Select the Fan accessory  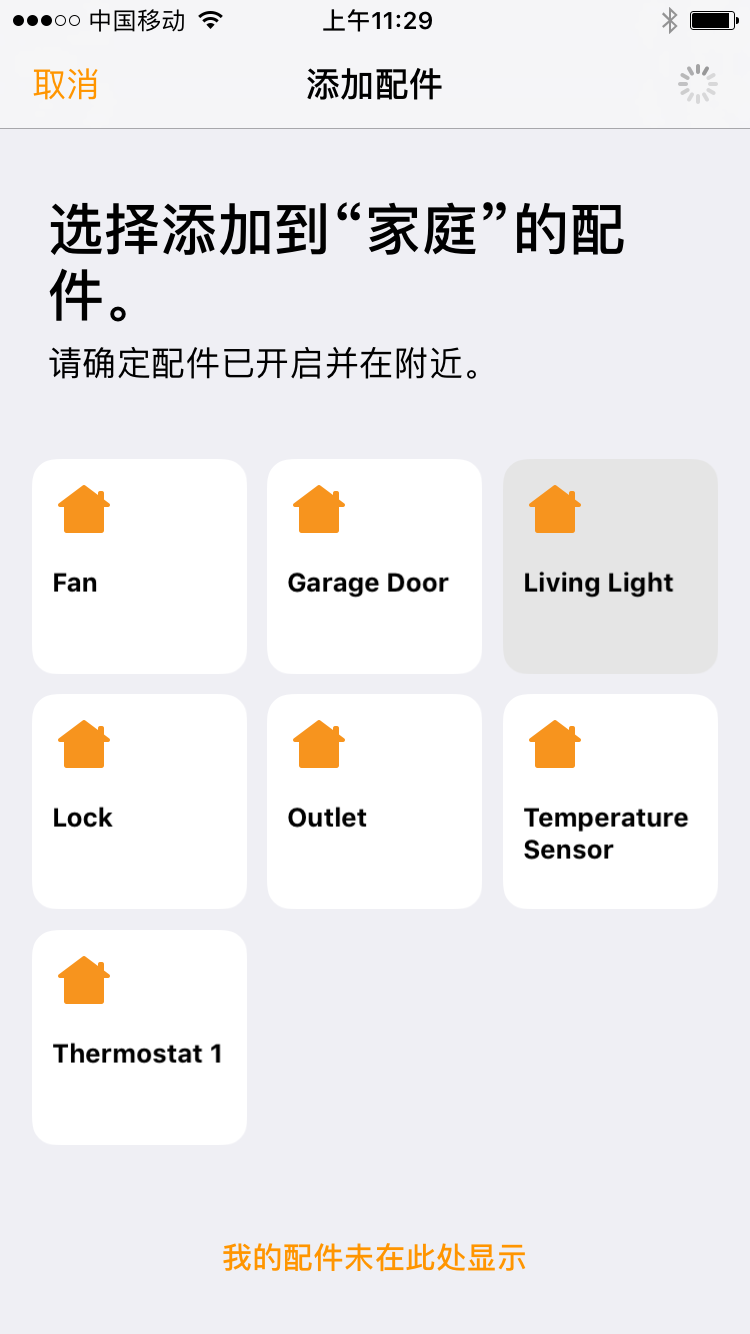pos(139,566)
